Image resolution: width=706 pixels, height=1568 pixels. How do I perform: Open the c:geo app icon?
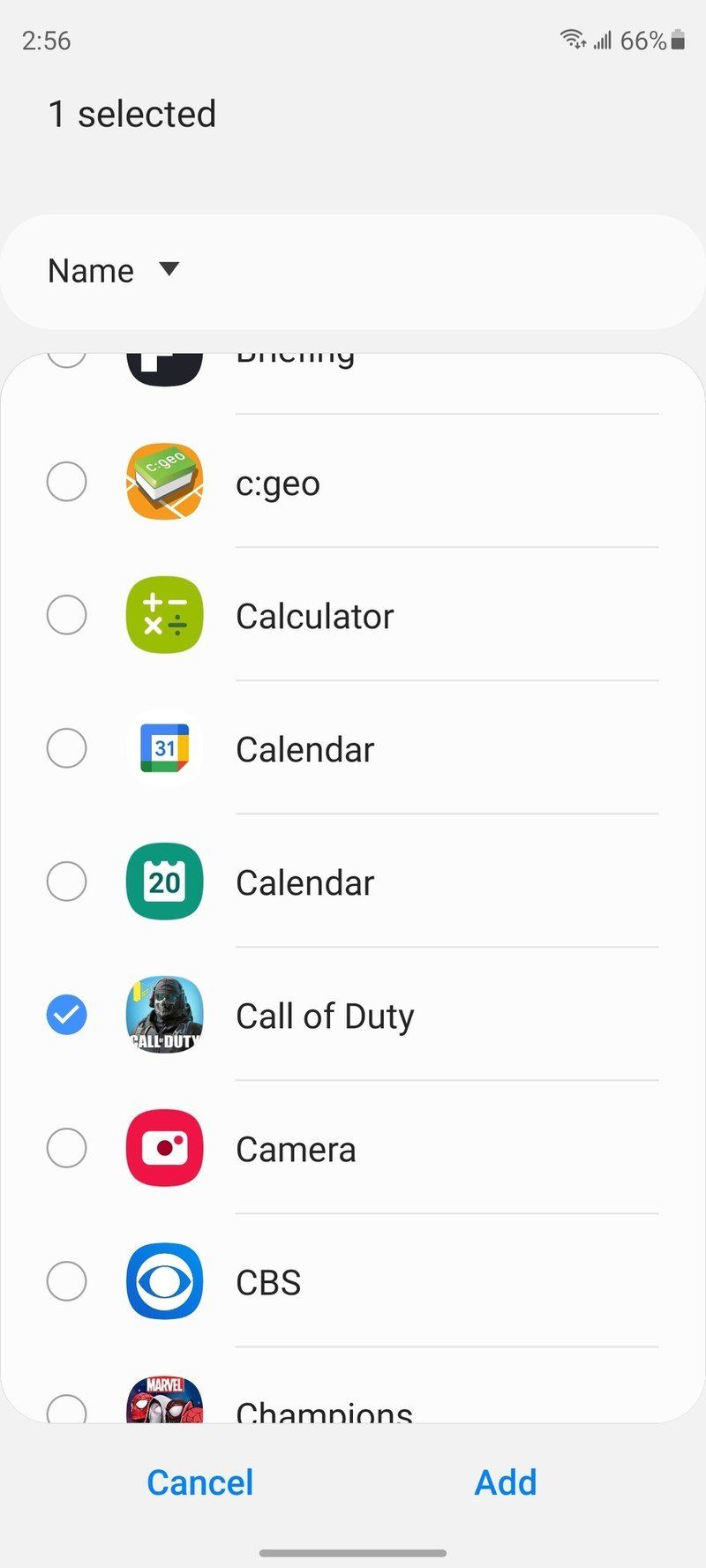point(164,483)
